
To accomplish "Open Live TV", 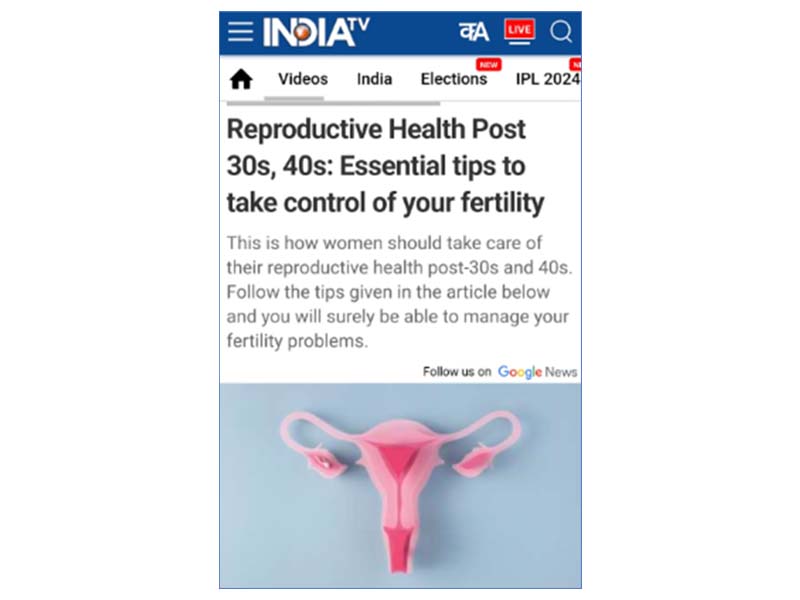I will (519, 30).
